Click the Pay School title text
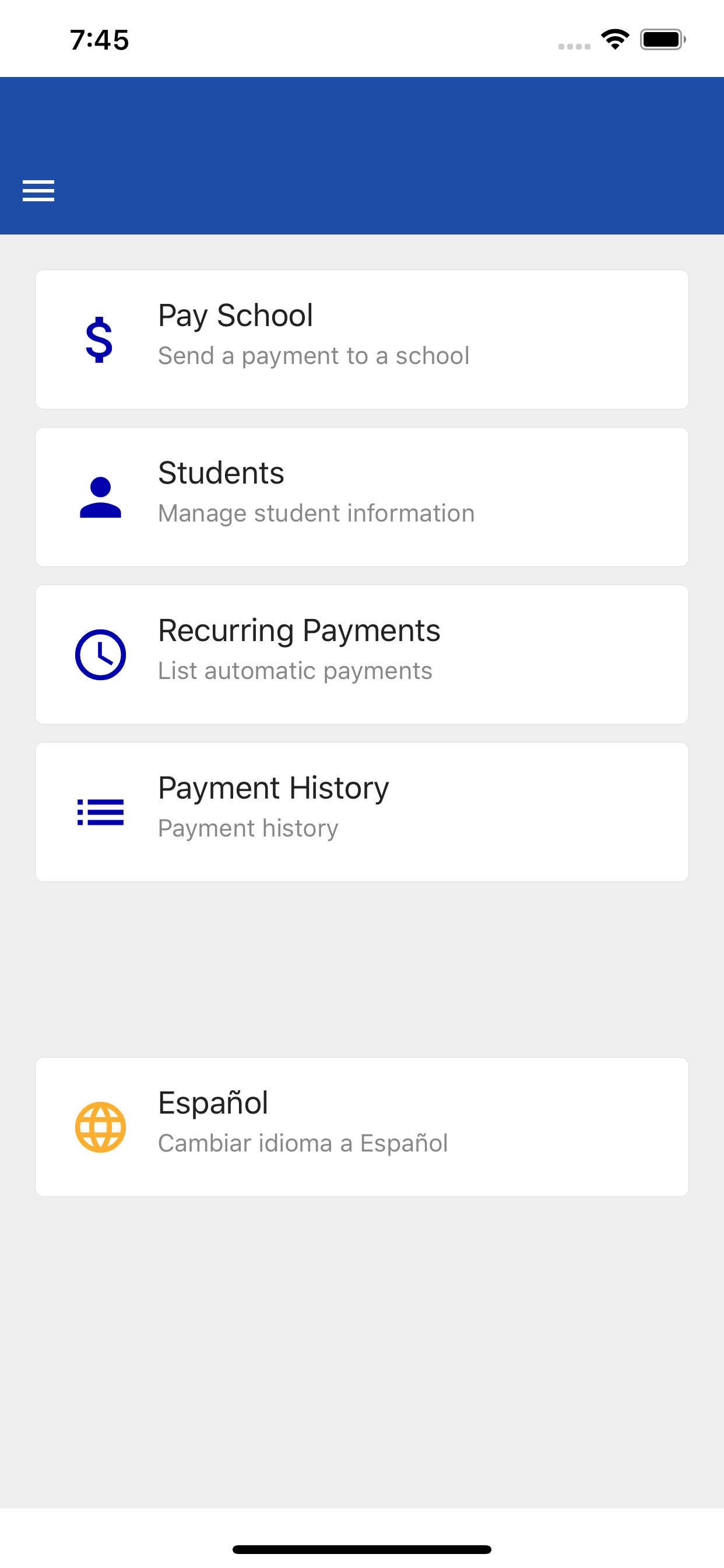Screen dimensions: 724x1568 [x=236, y=314]
